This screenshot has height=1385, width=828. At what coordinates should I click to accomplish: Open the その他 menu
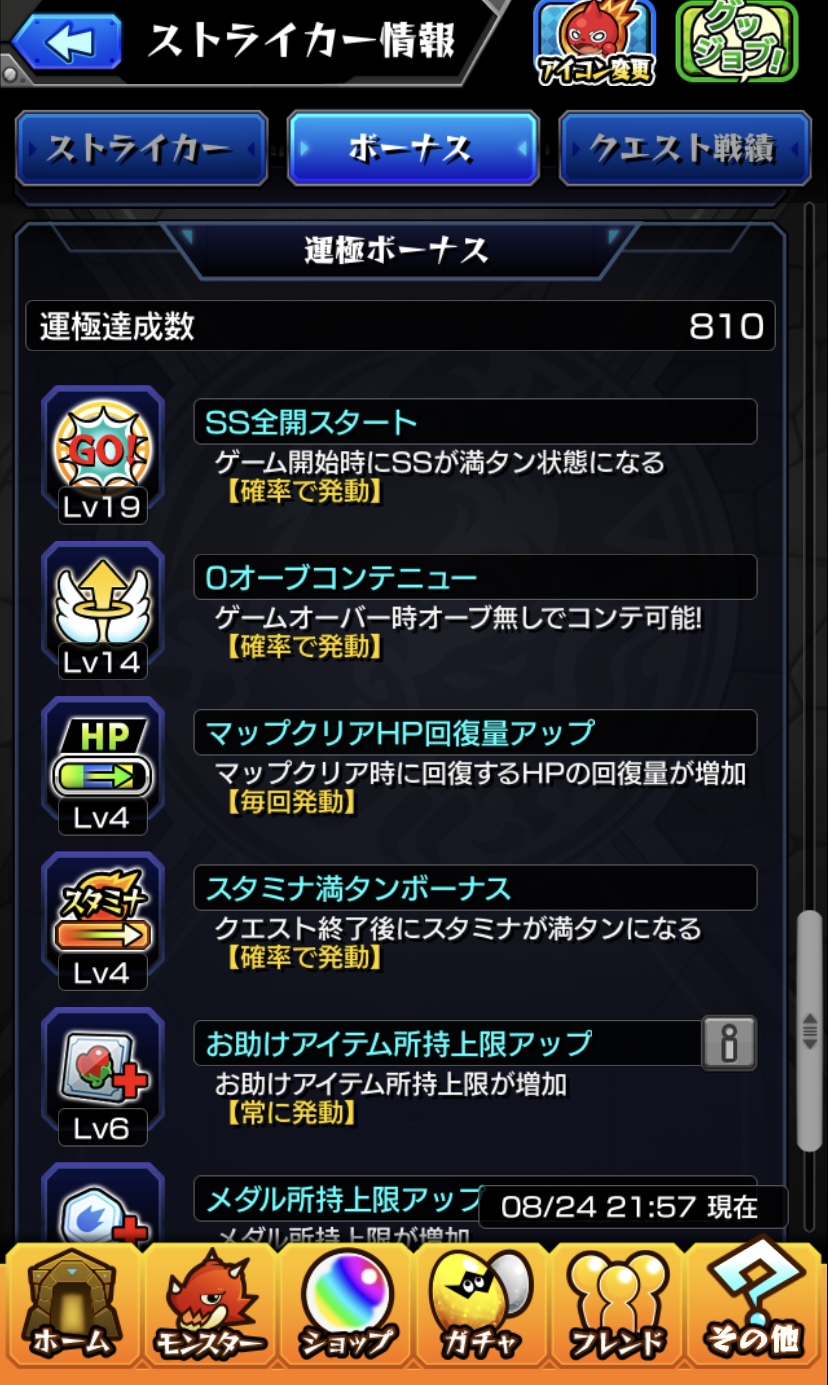pyautogui.click(x=755, y=1310)
